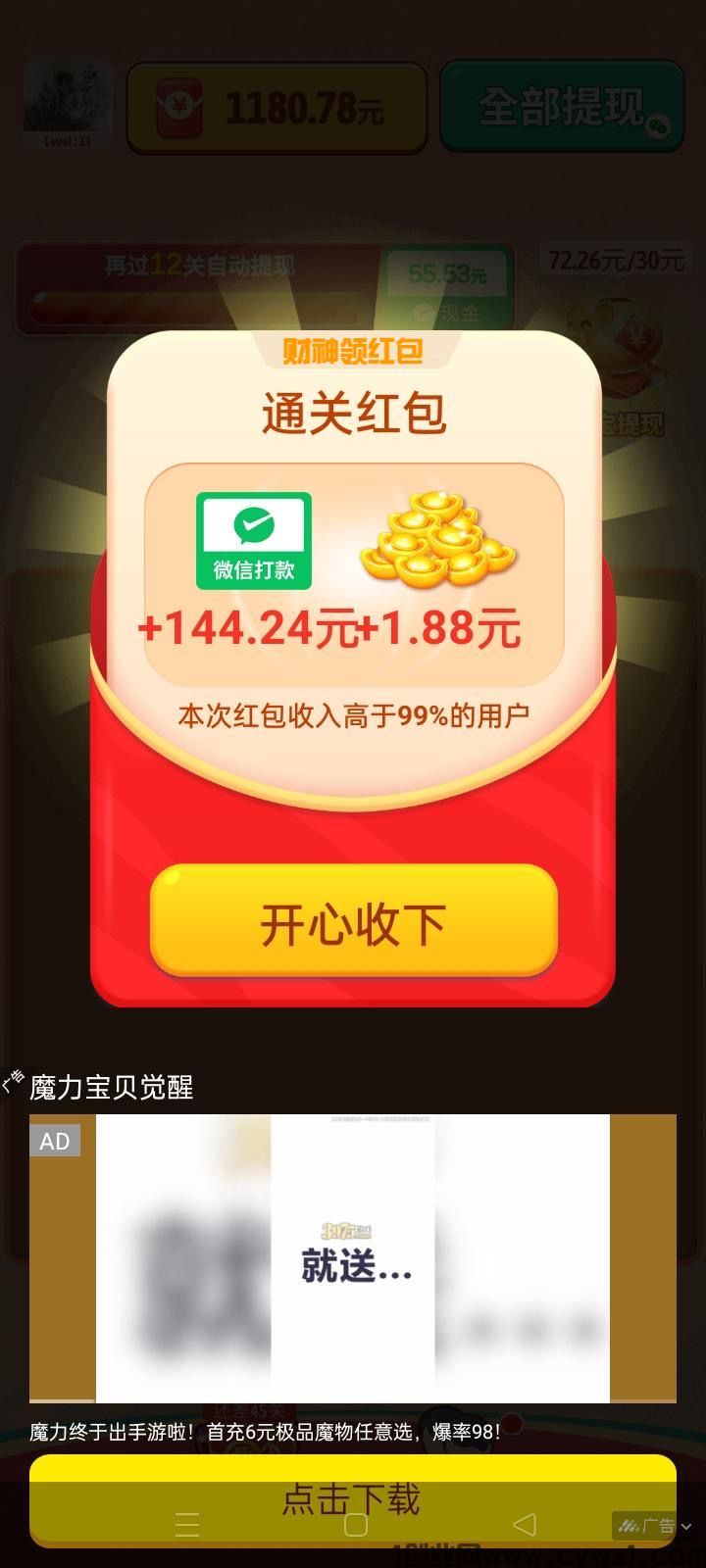Accept the red packet with 开心收下

pos(353,922)
